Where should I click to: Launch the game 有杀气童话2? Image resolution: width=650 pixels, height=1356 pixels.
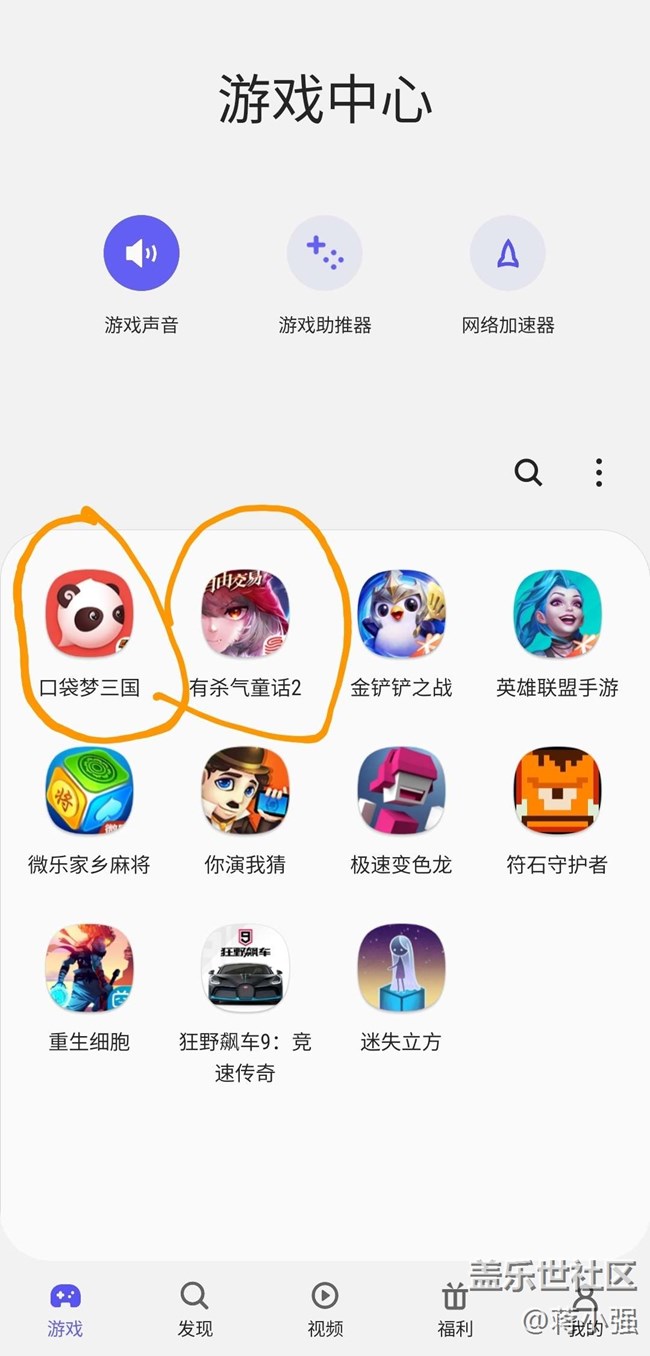(245, 614)
